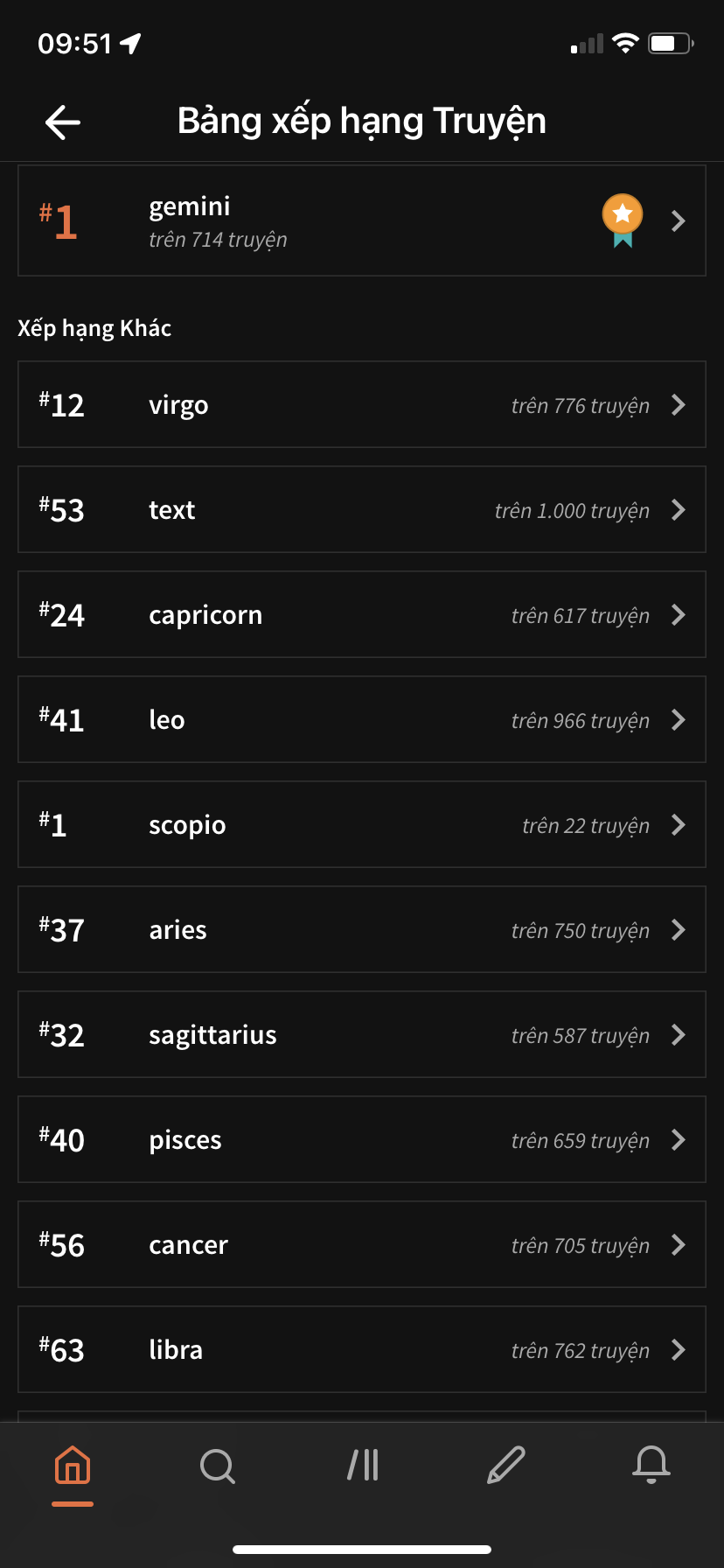Open the cancer ranking row
Screen dimensions: 724x1568
click(362, 1244)
